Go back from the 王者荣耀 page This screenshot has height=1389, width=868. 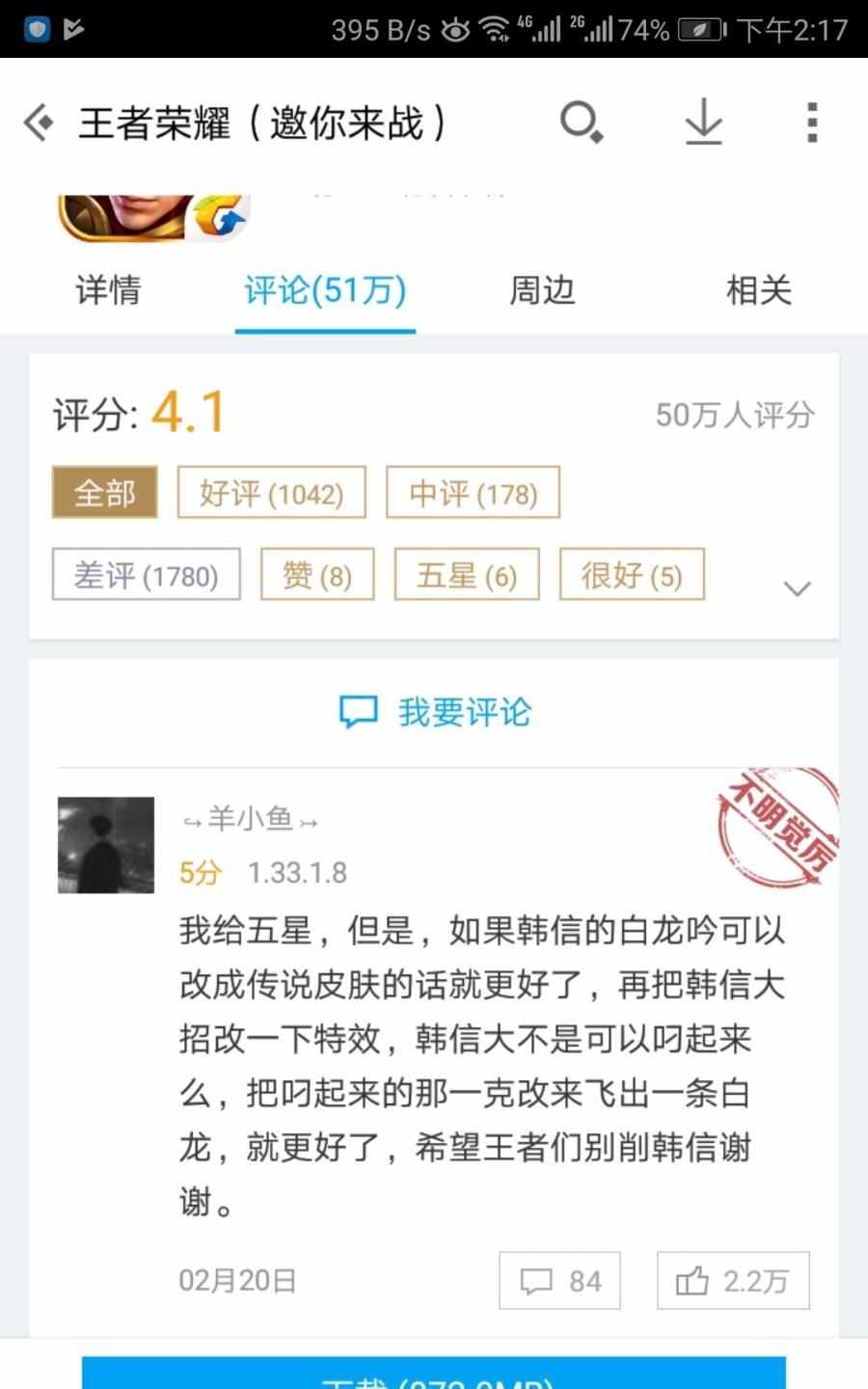(x=39, y=123)
